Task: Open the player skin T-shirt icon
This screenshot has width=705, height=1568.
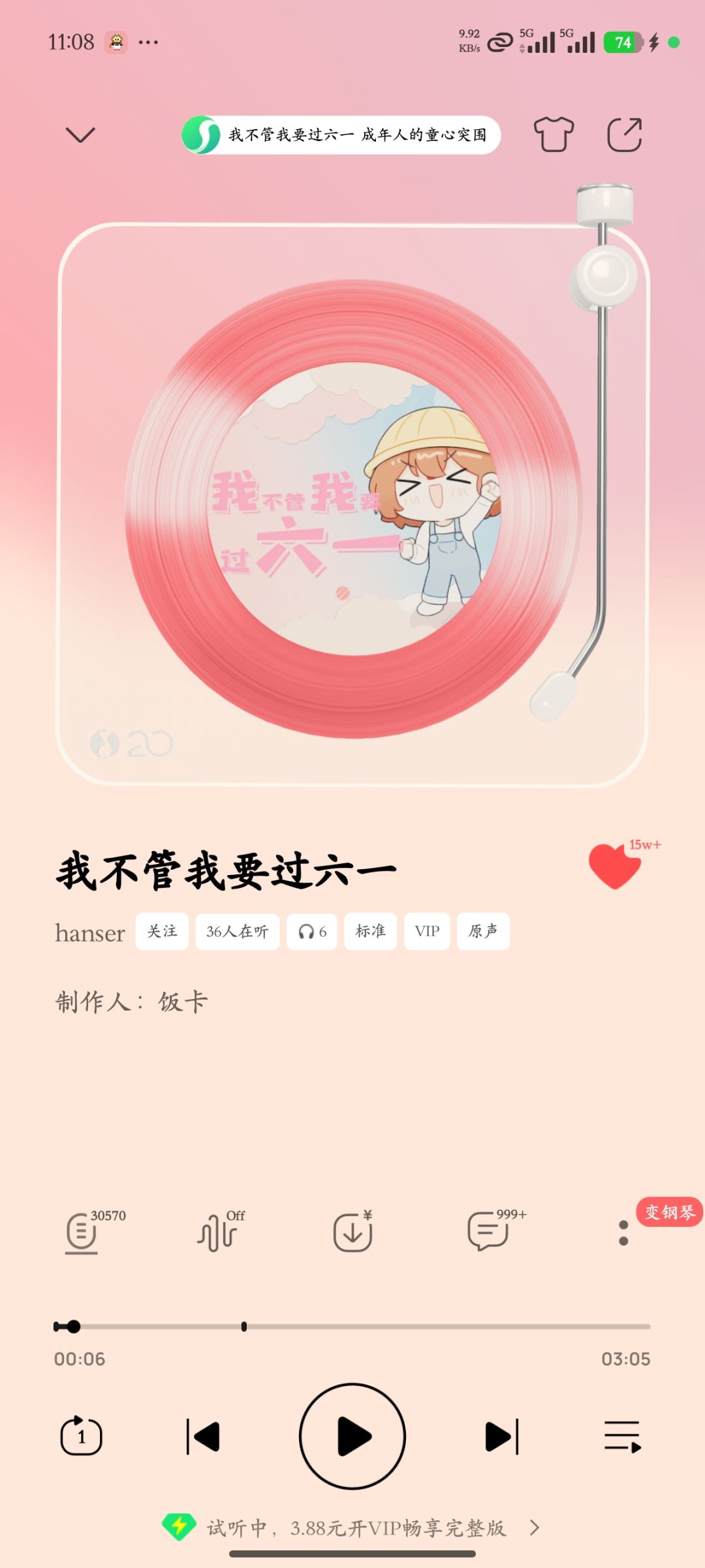Action: point(554,134)
